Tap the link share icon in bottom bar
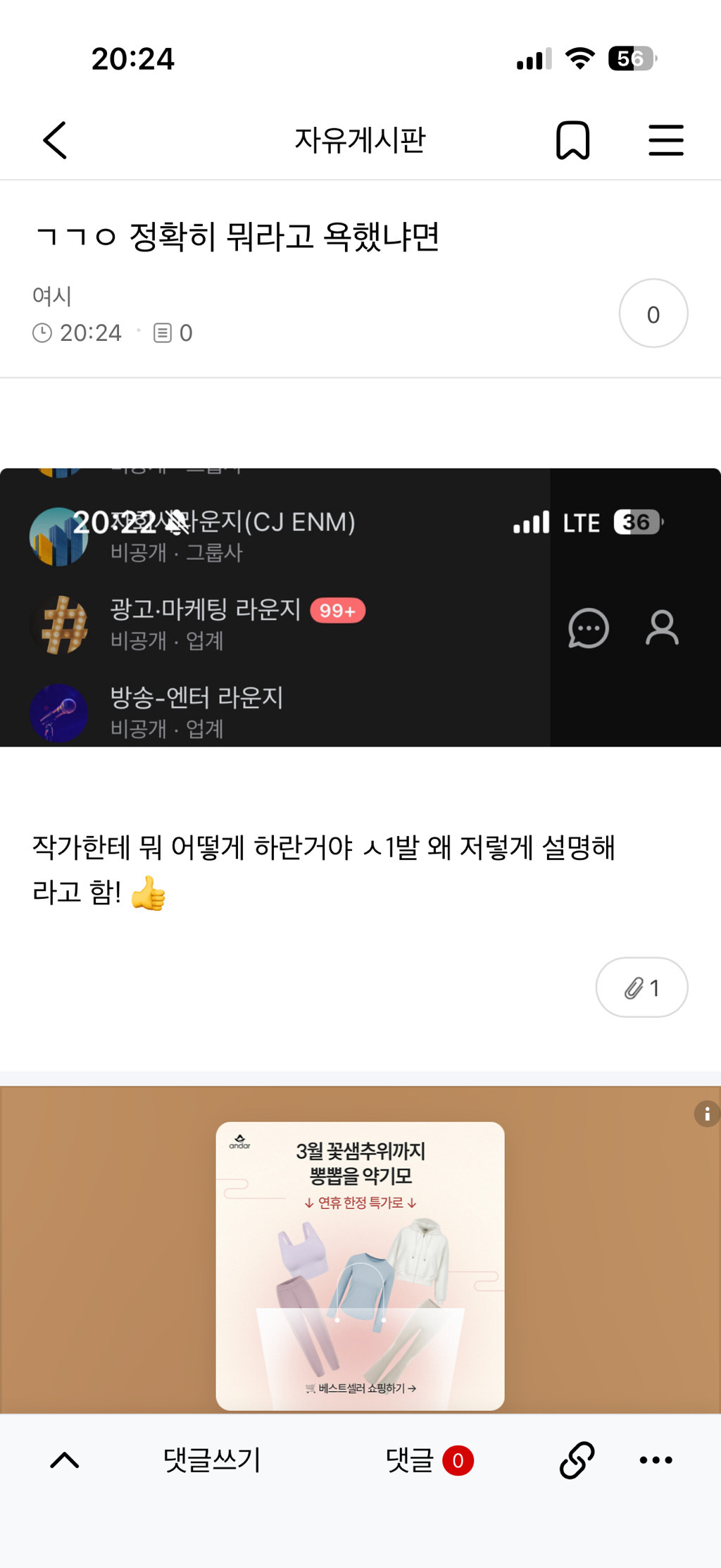 576,1460
